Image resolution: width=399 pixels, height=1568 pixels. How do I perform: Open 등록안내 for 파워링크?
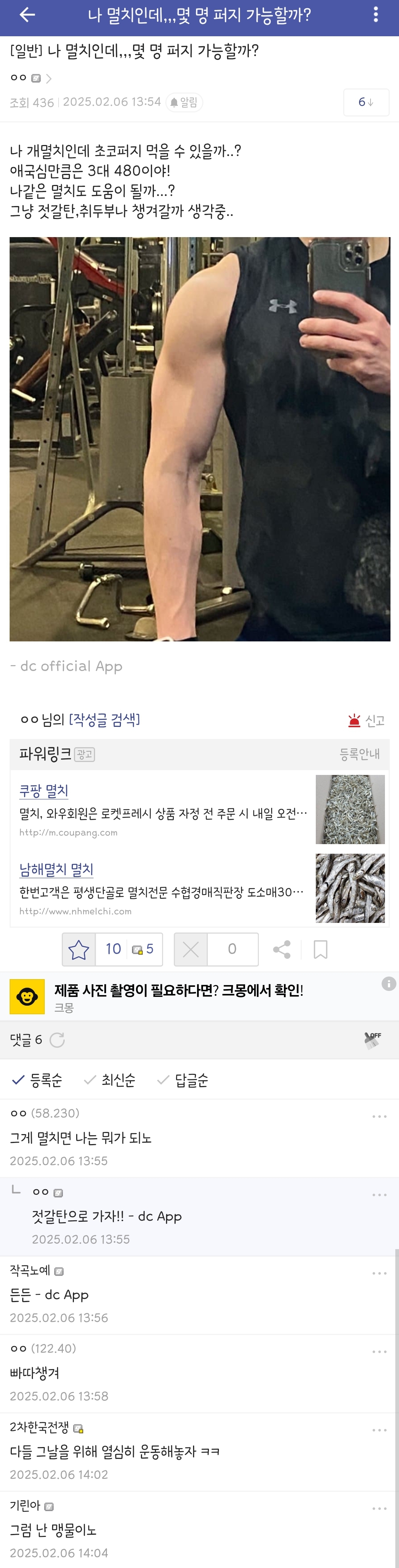tap(359, 754)
